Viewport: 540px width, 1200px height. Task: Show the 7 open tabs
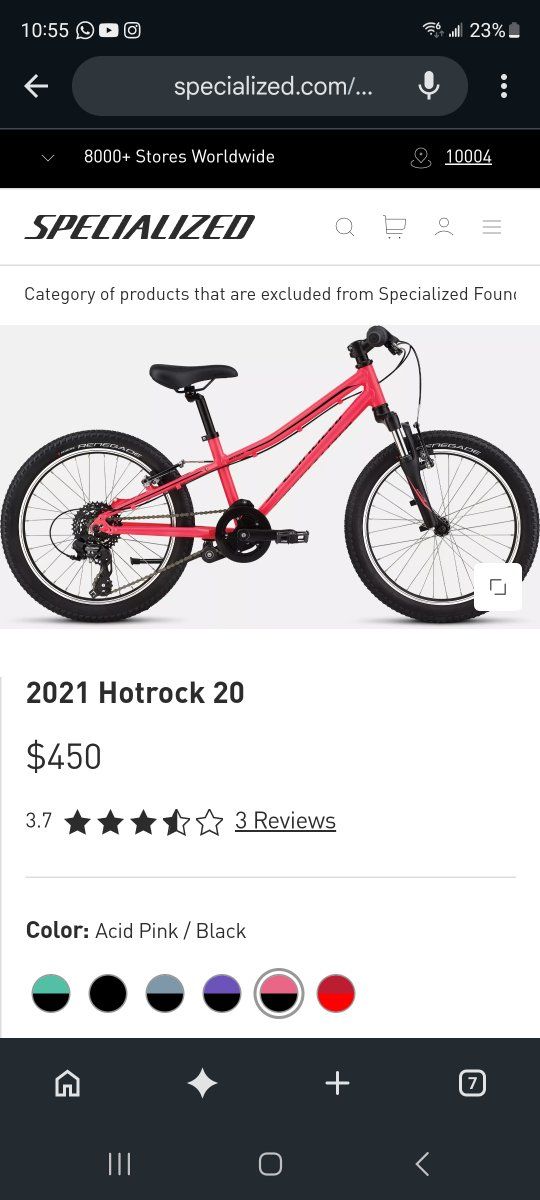[x=472, y=1083]
